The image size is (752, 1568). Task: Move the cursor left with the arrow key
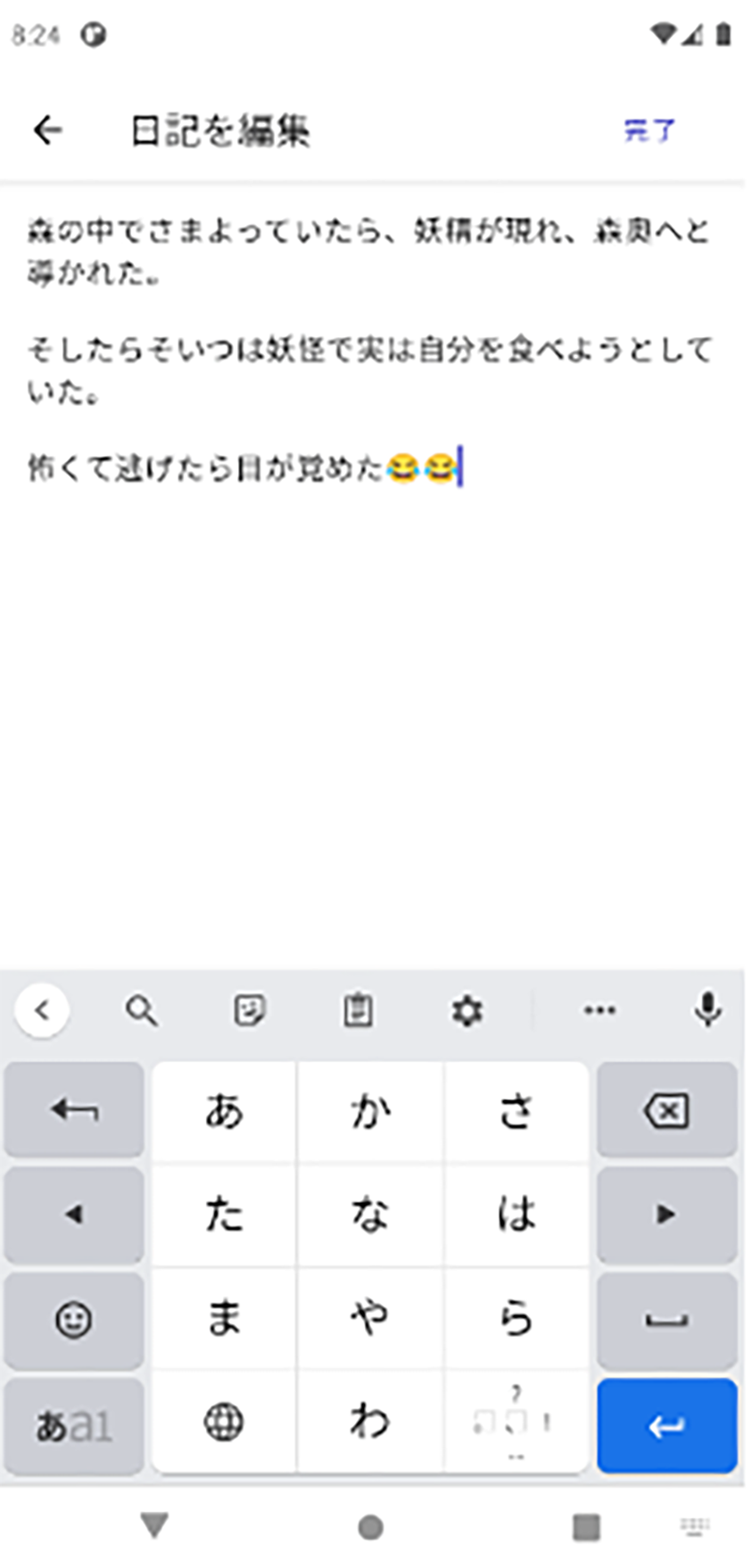pos(74,1215)
